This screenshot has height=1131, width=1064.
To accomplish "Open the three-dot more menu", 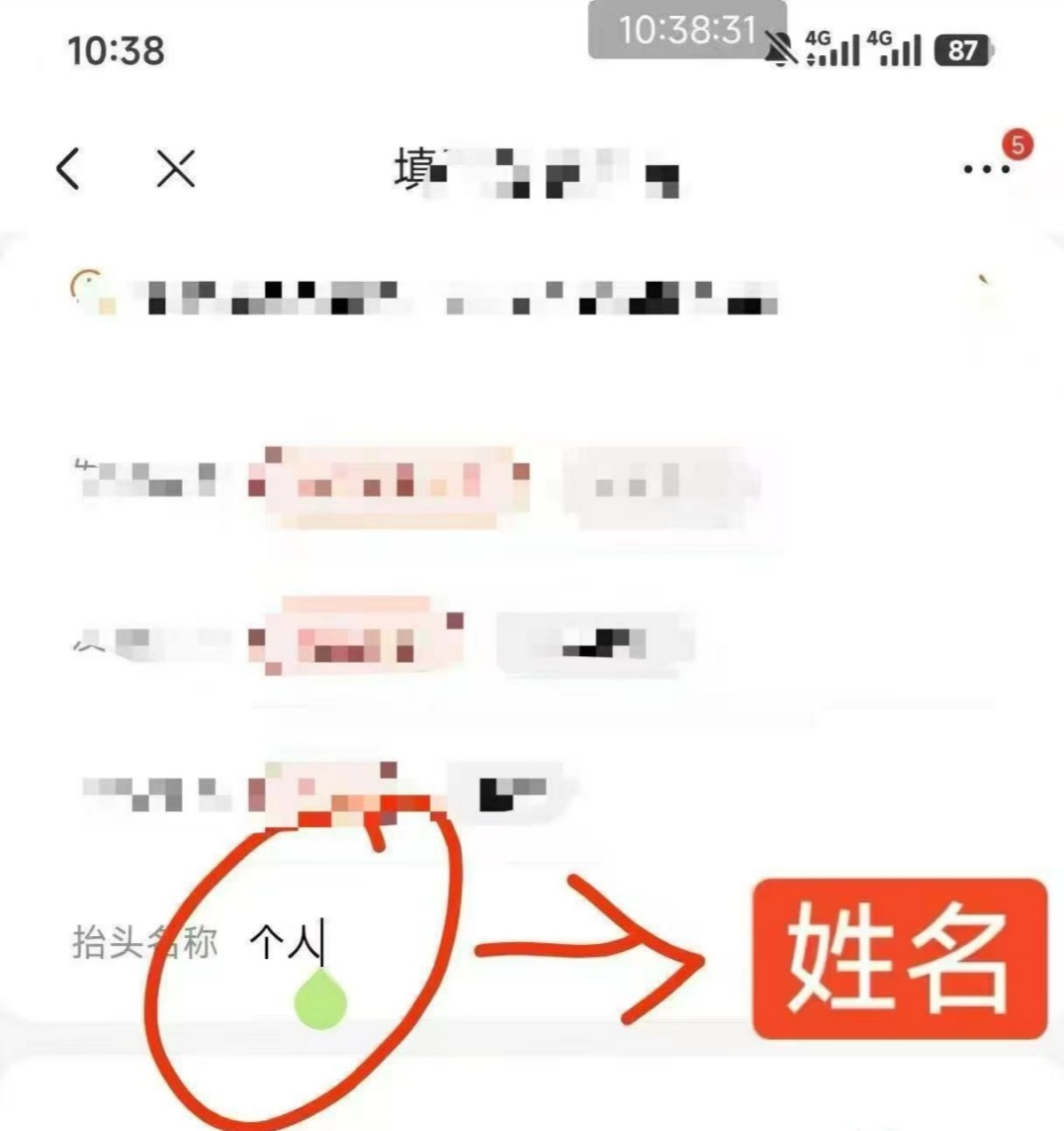I will (986, 168).
